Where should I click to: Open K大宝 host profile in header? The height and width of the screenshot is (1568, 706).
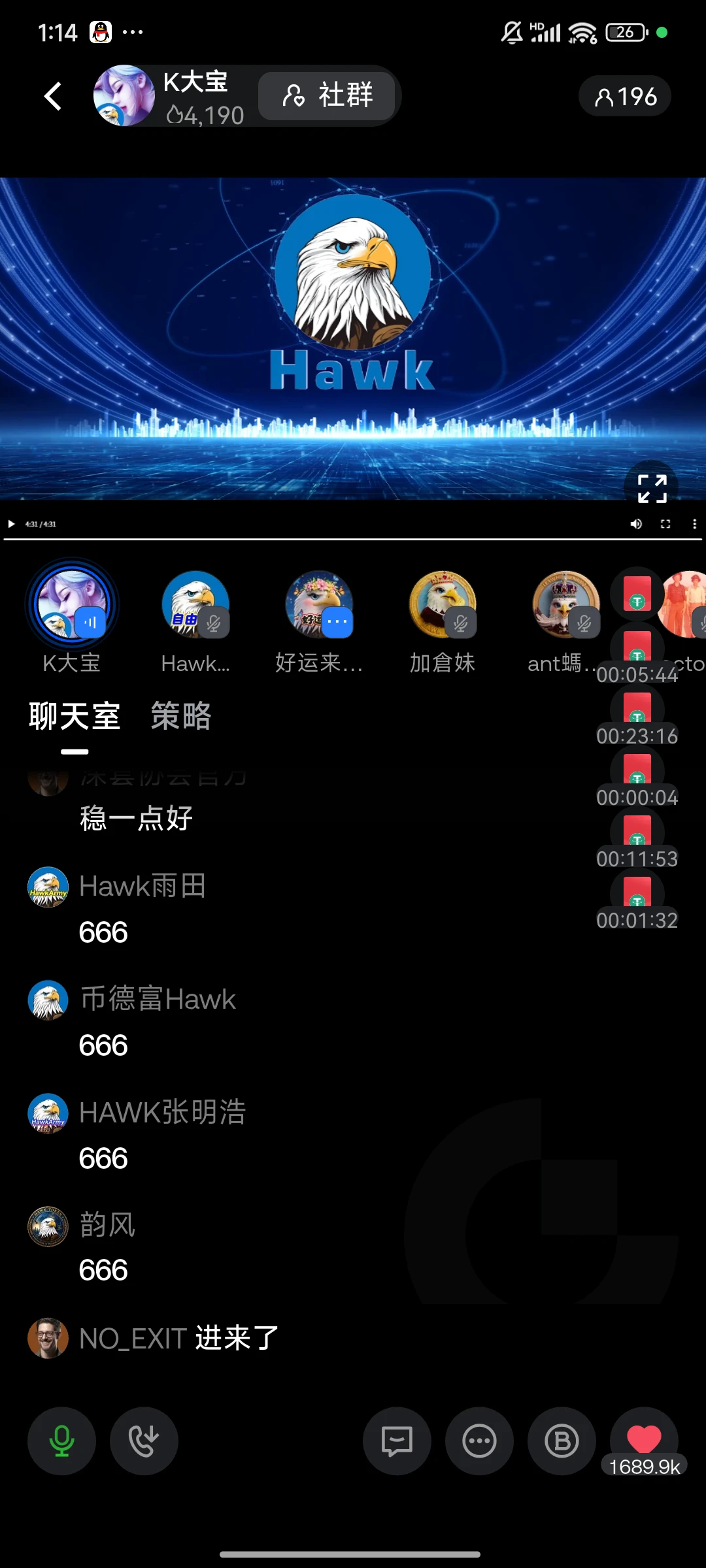(124, 95)
